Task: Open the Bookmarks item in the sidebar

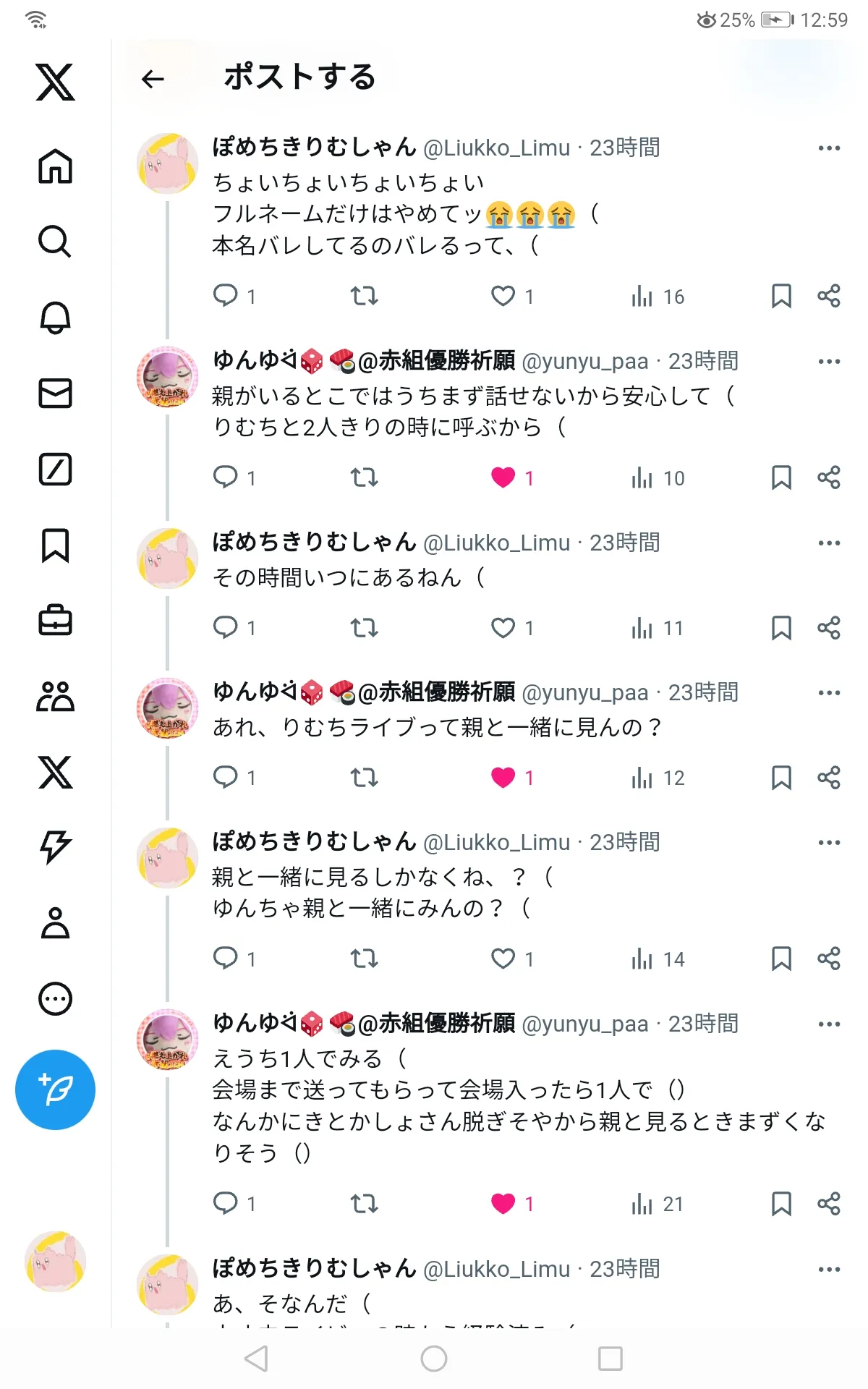Action: coord(55,545)
